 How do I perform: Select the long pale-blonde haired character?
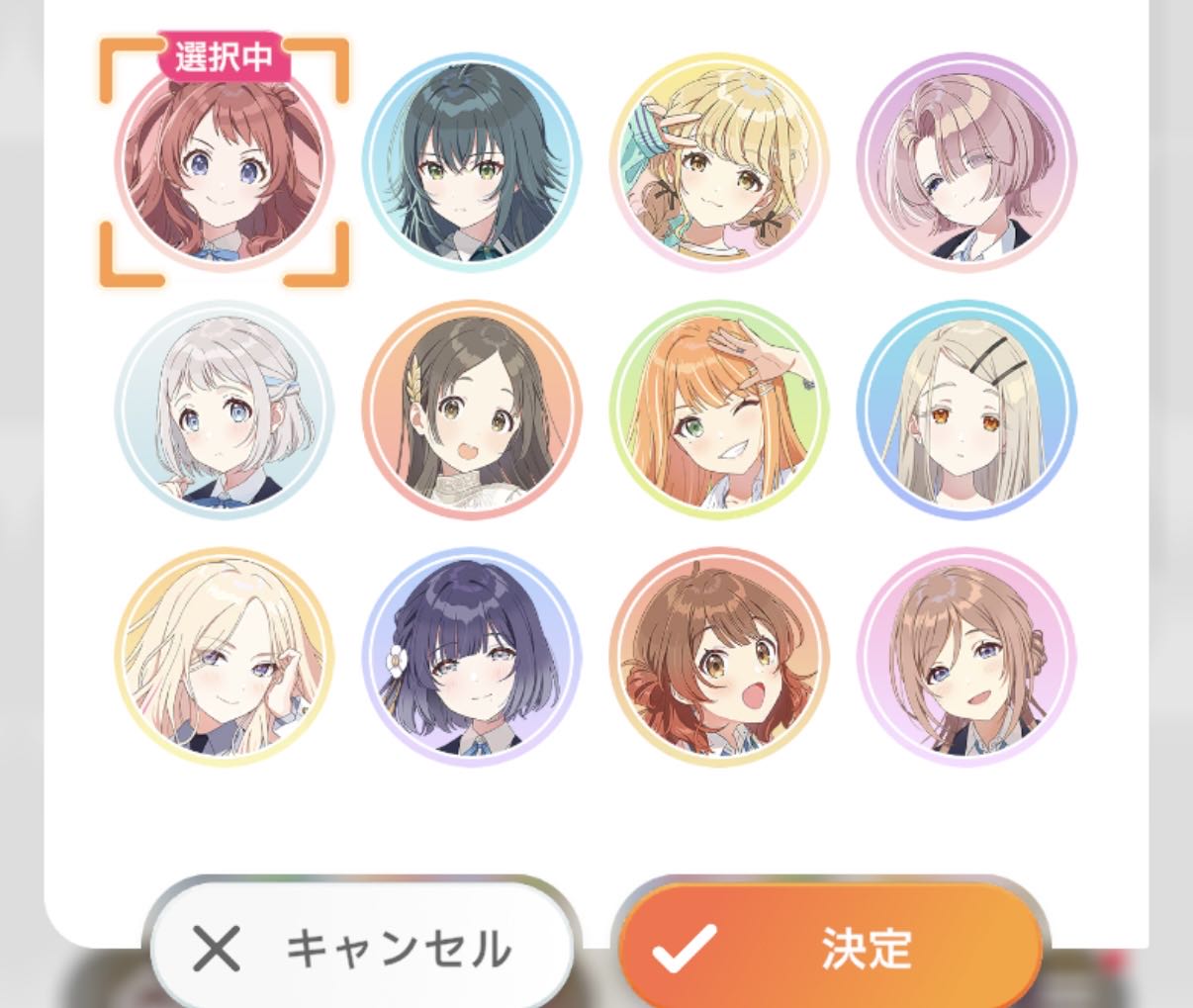225,658
